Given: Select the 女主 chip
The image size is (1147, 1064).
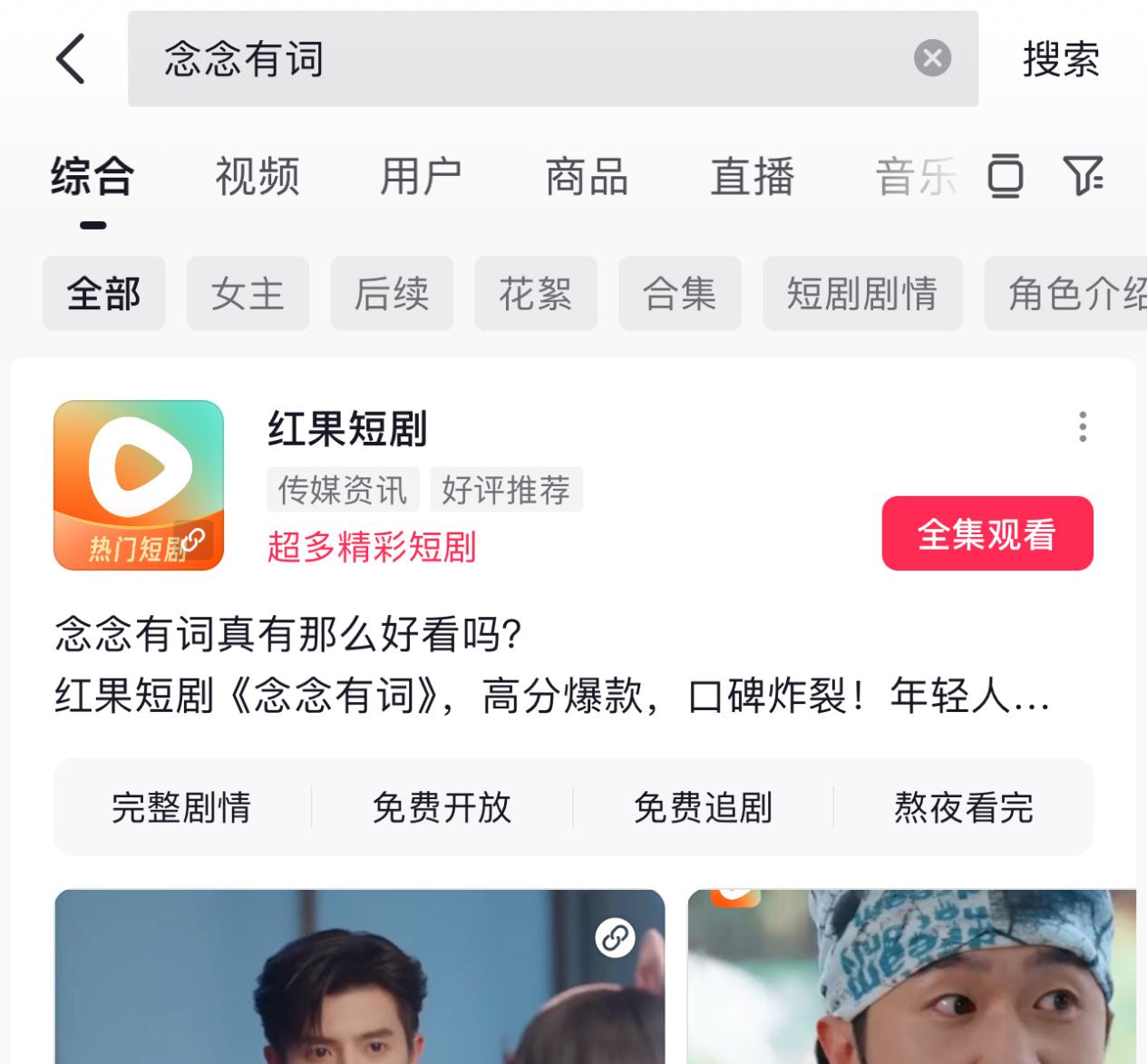Looking at the screenshot, I should [x=248, y=294].
